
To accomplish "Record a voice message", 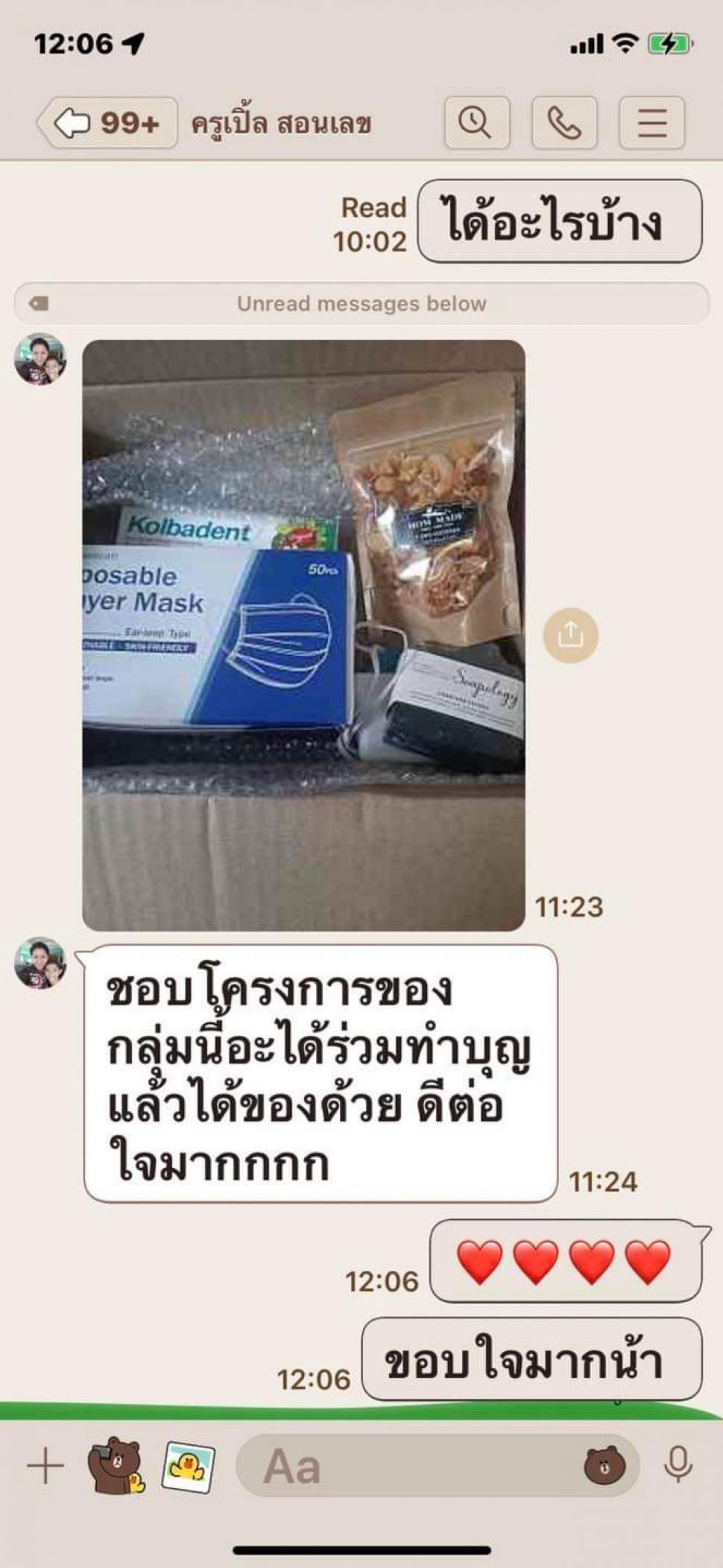I will (x=678, y=1466).
